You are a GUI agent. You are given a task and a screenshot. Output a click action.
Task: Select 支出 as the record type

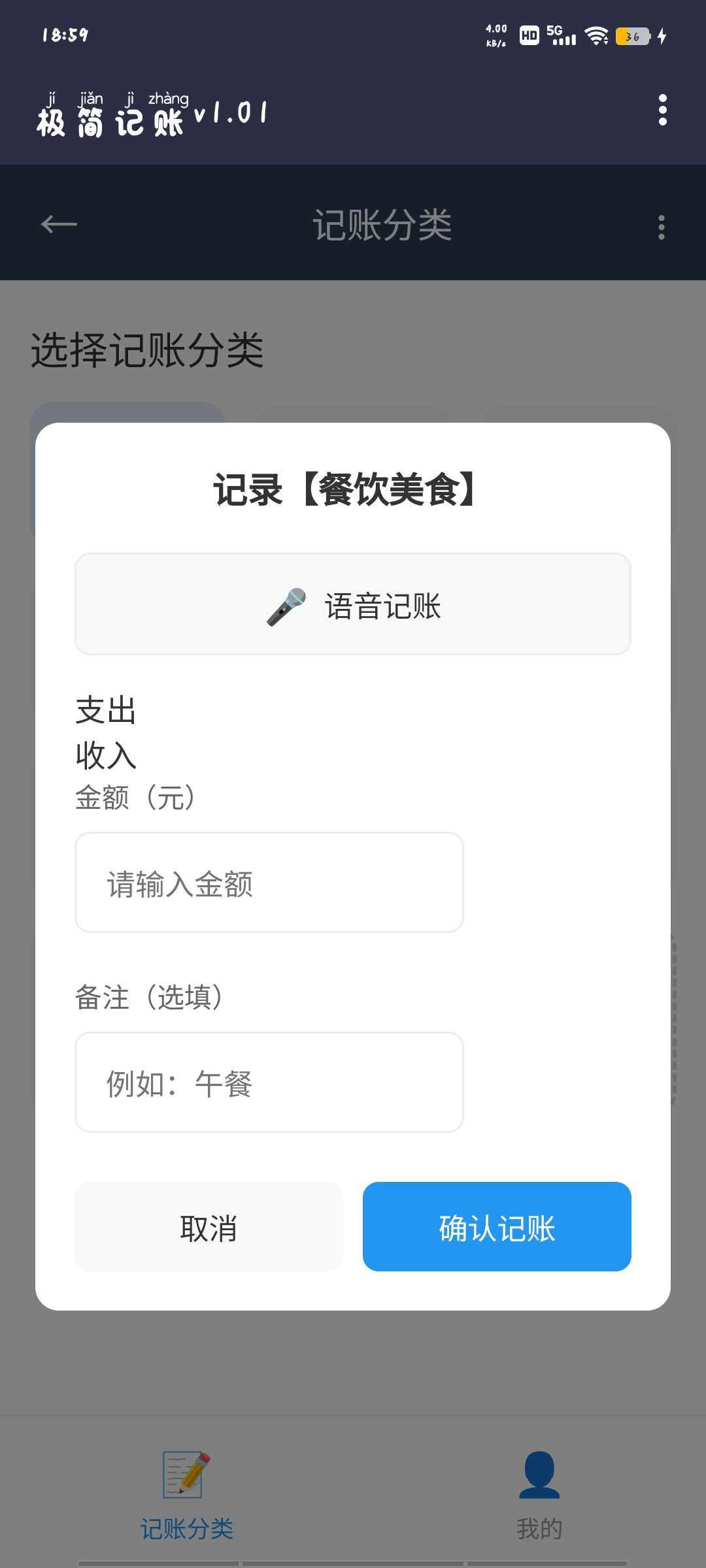tap(106, 710)
